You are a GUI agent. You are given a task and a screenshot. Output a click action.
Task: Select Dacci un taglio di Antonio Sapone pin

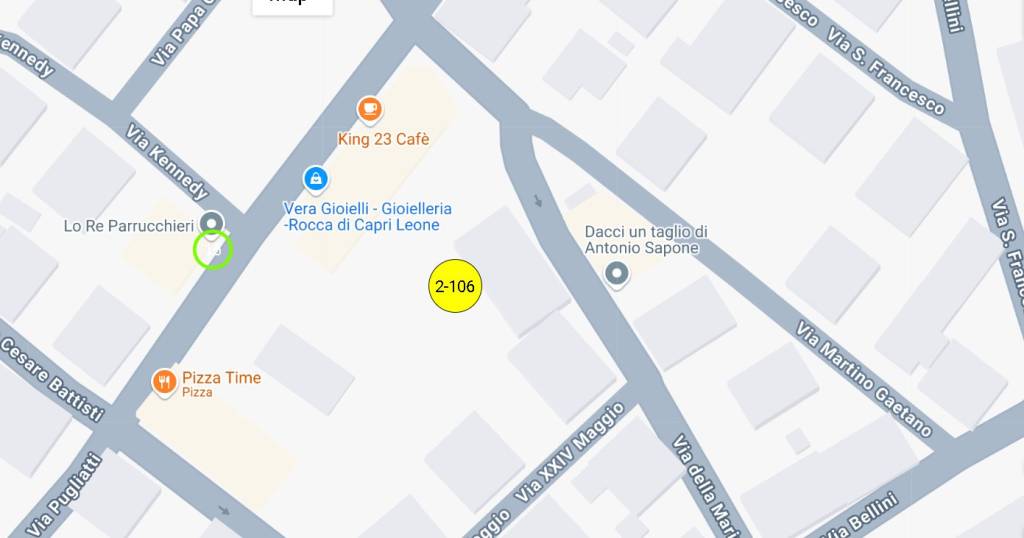point(618,273)
